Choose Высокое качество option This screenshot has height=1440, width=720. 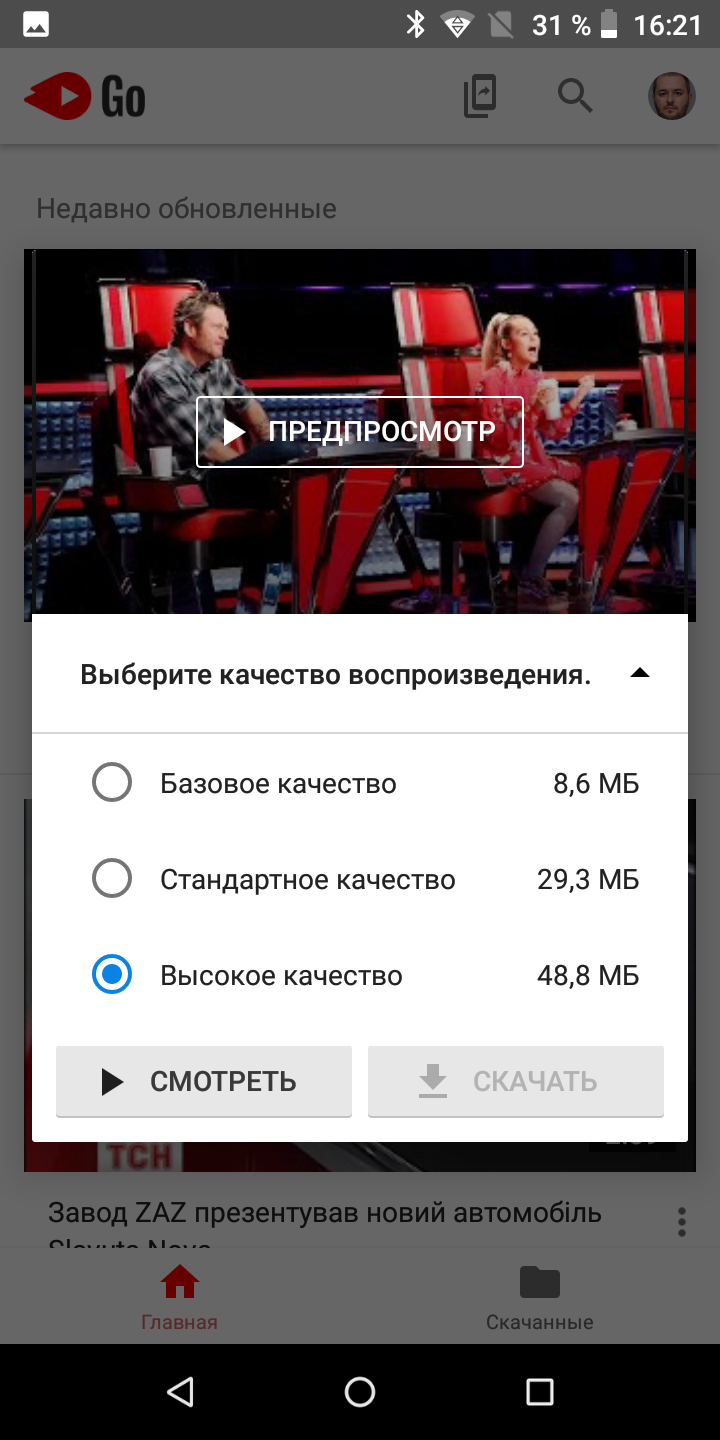tap(112, 975)
